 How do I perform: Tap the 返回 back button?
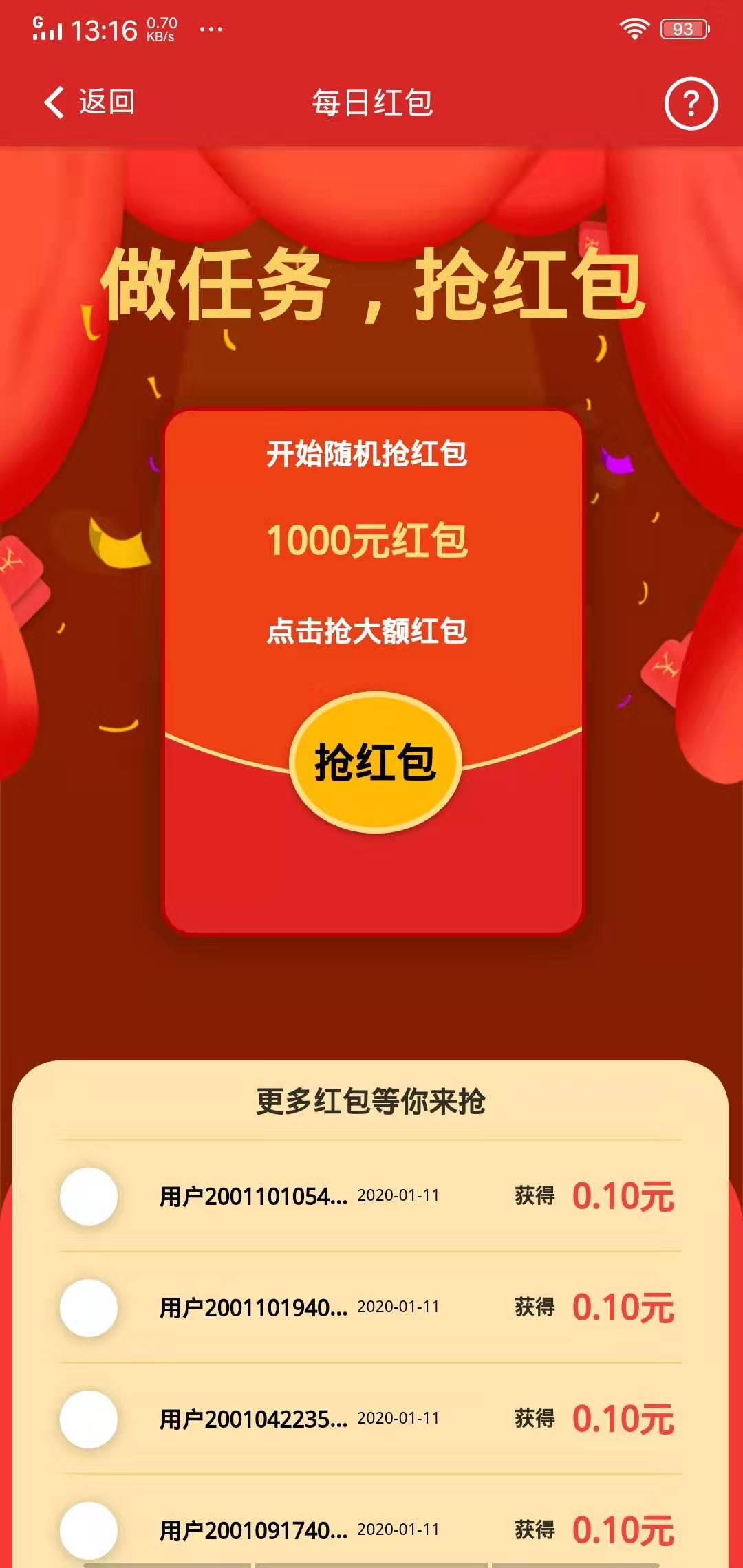coord(89,102)
